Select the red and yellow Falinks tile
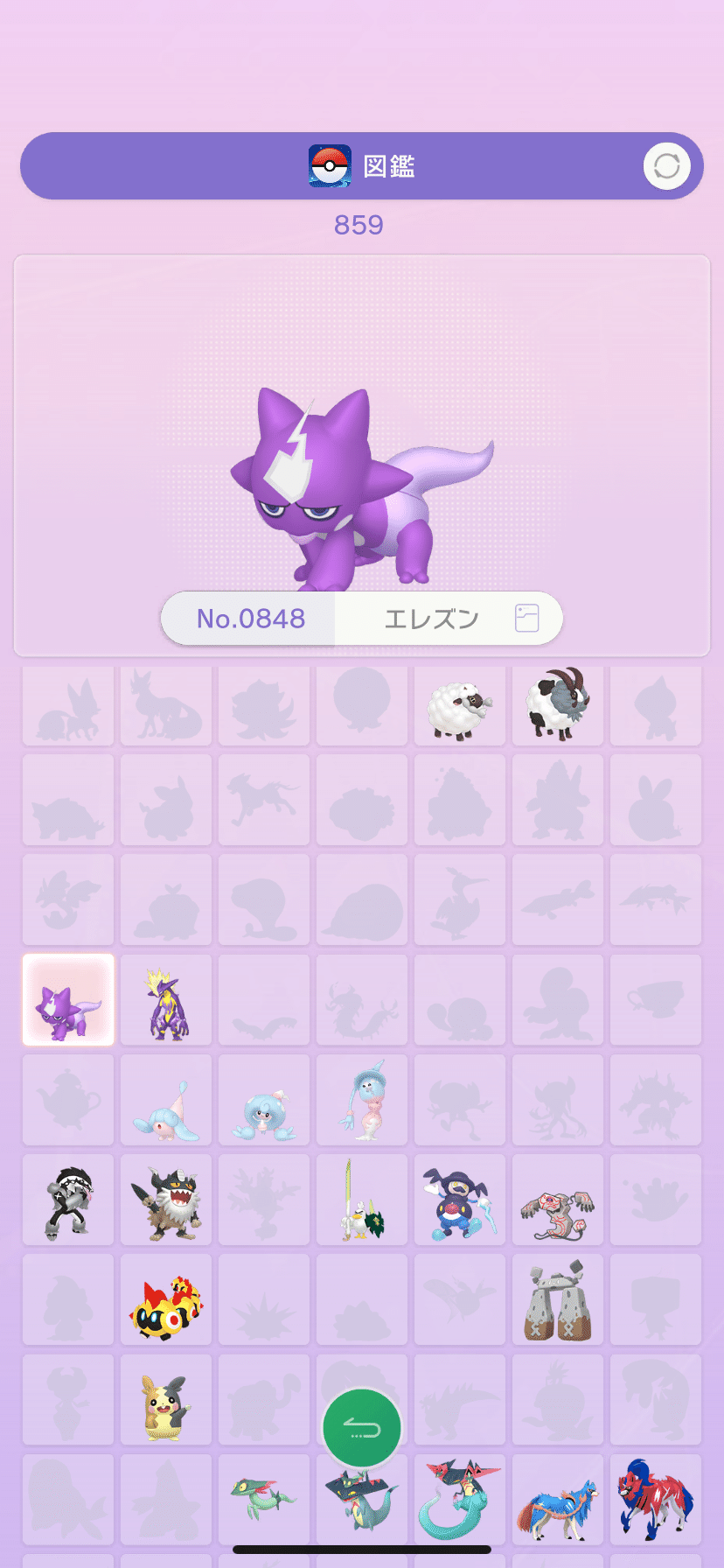Viewport: 724px width, 1568px height. (166, 1300)
